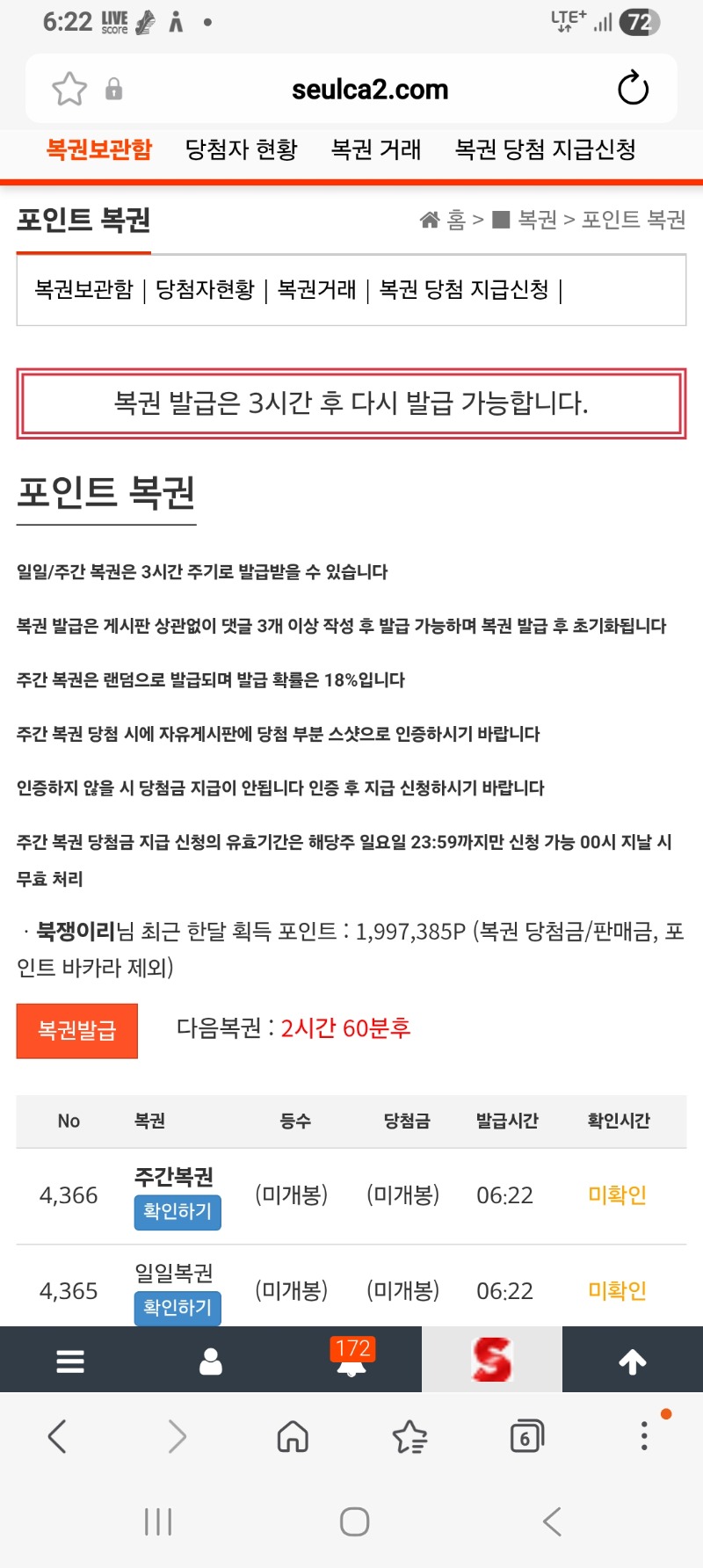The image size is (703, 1568).
Task: Tap the 복권발급 button
Action: tap(77, 1030)
